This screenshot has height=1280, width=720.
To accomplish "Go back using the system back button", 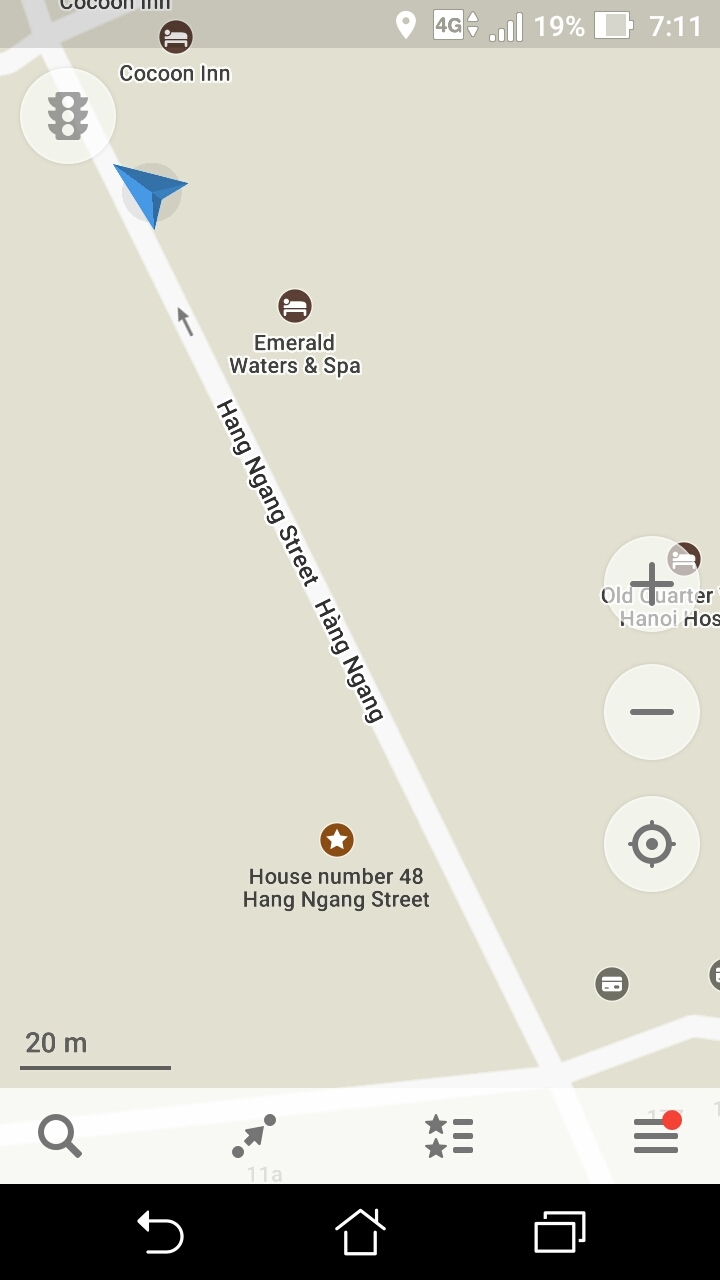I will (x=160, y=1231).
